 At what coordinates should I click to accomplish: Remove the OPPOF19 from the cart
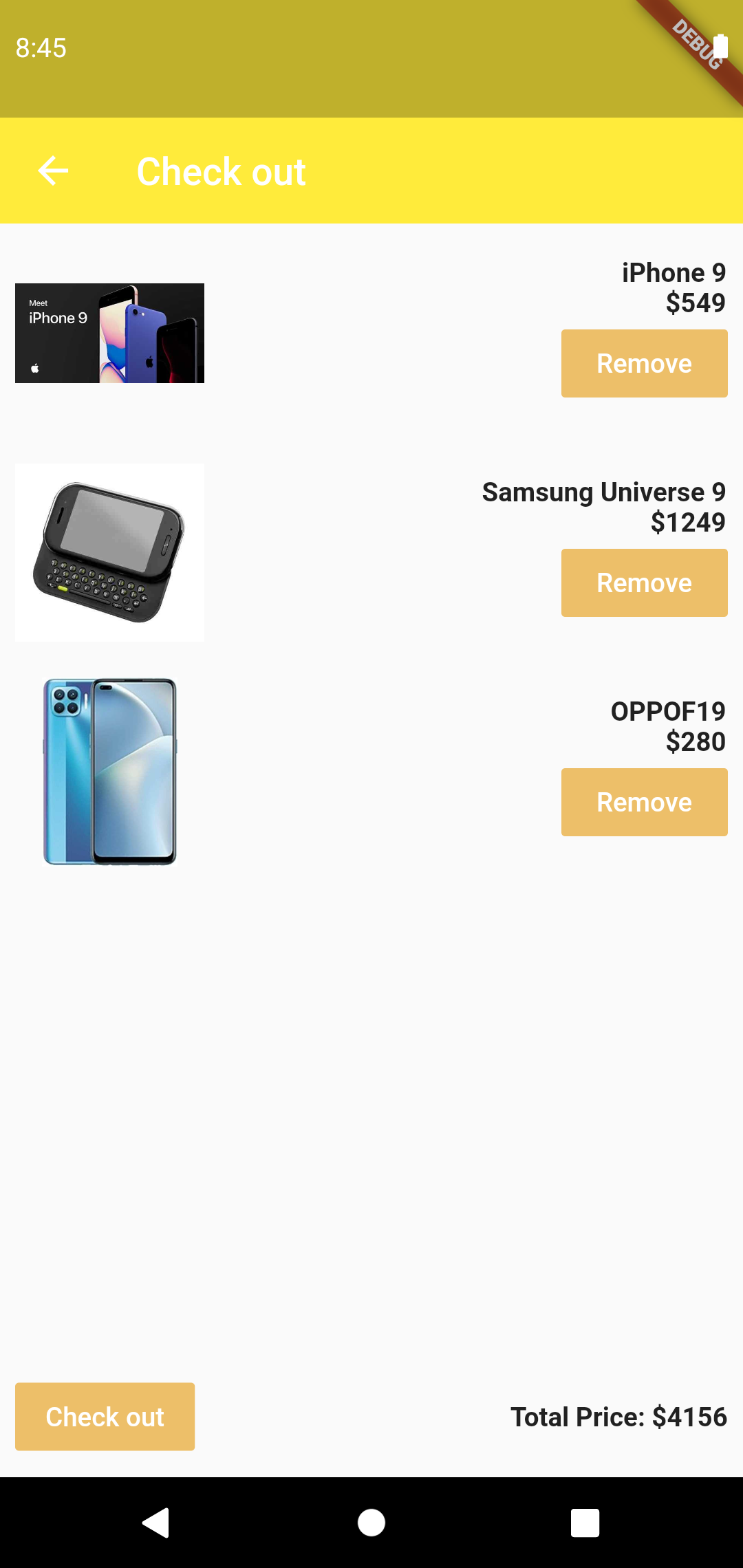(644, 801)
